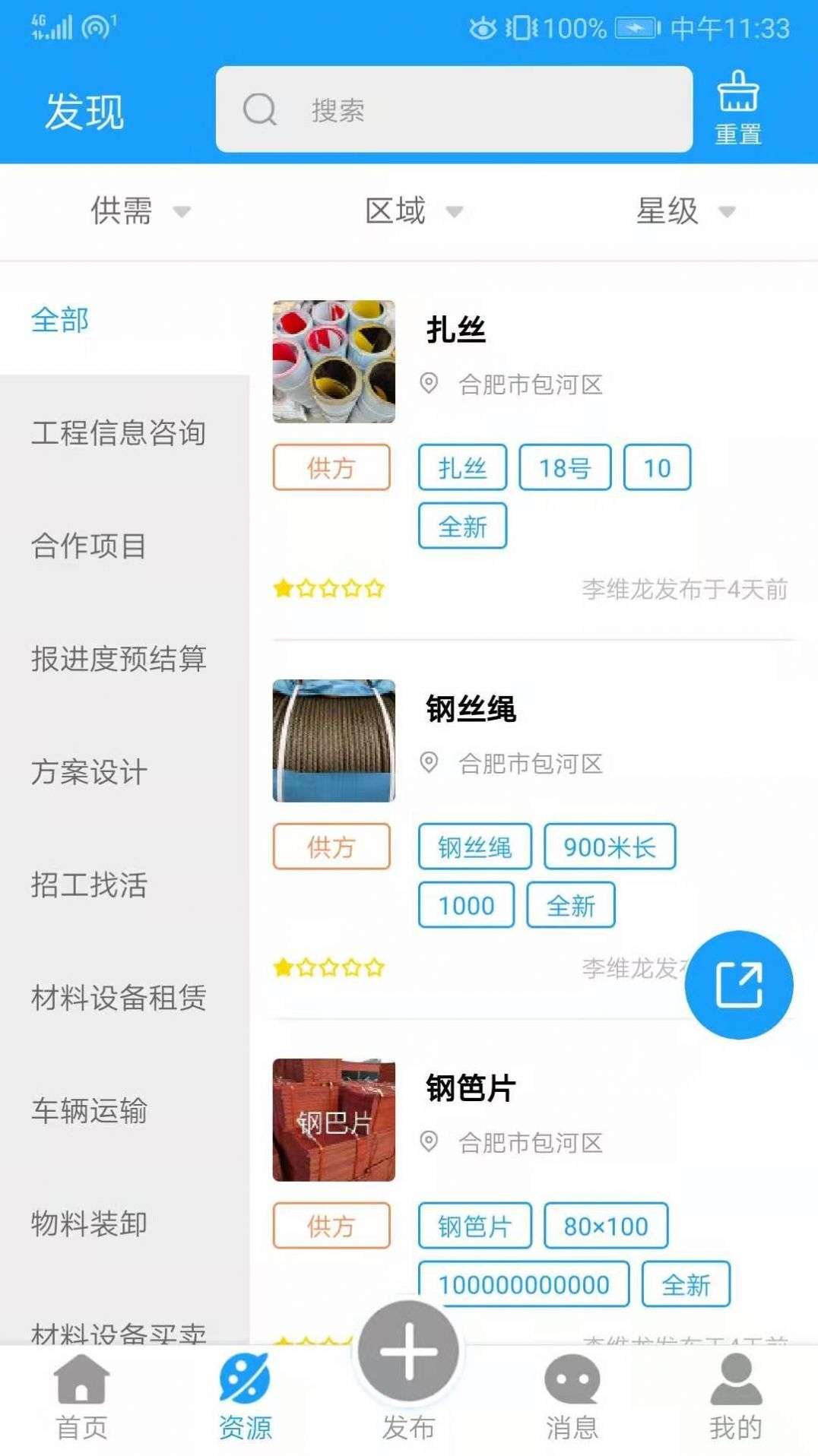Tap the search magnifier icon
Image resolution: width=818 pixels, height=1456 pixels.
point(259,109)
